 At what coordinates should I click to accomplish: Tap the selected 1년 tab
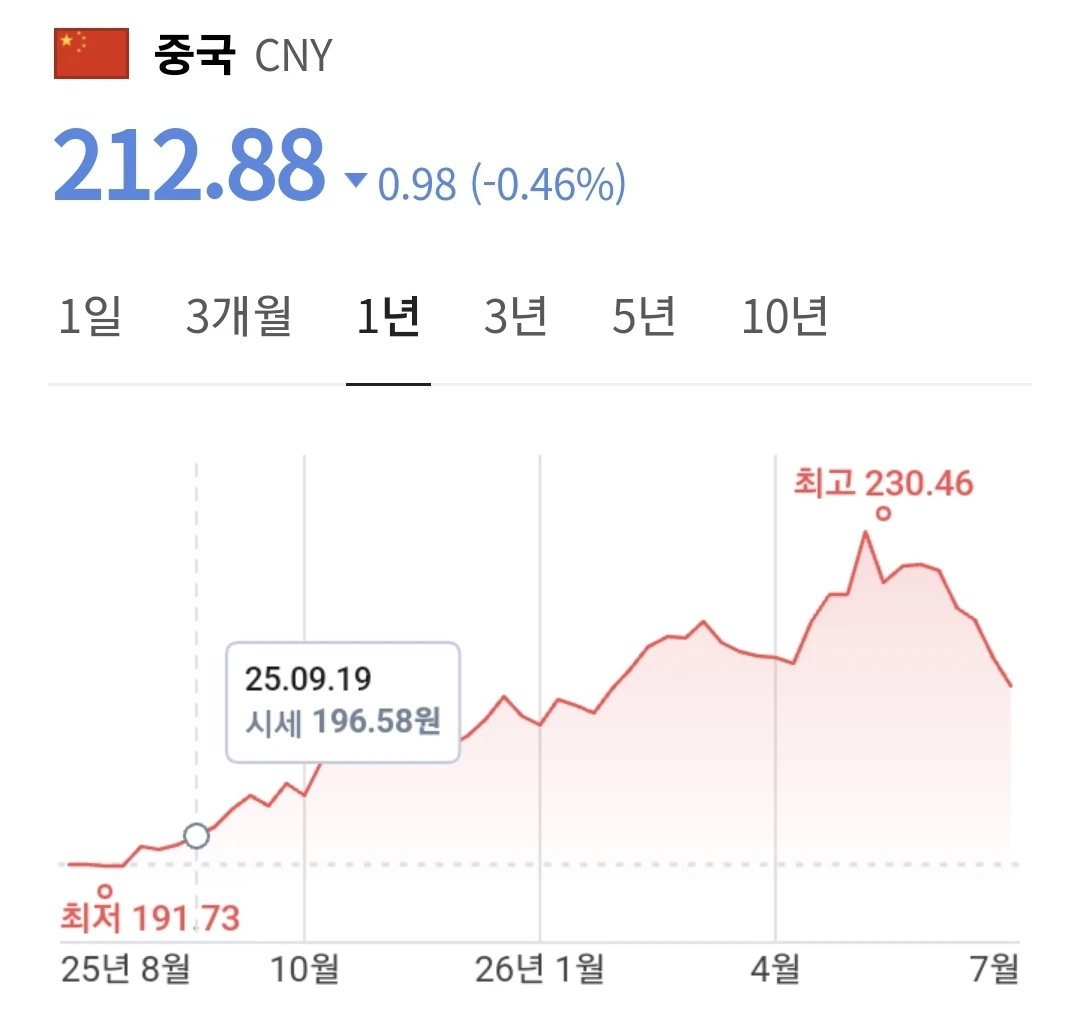[388, 316]
